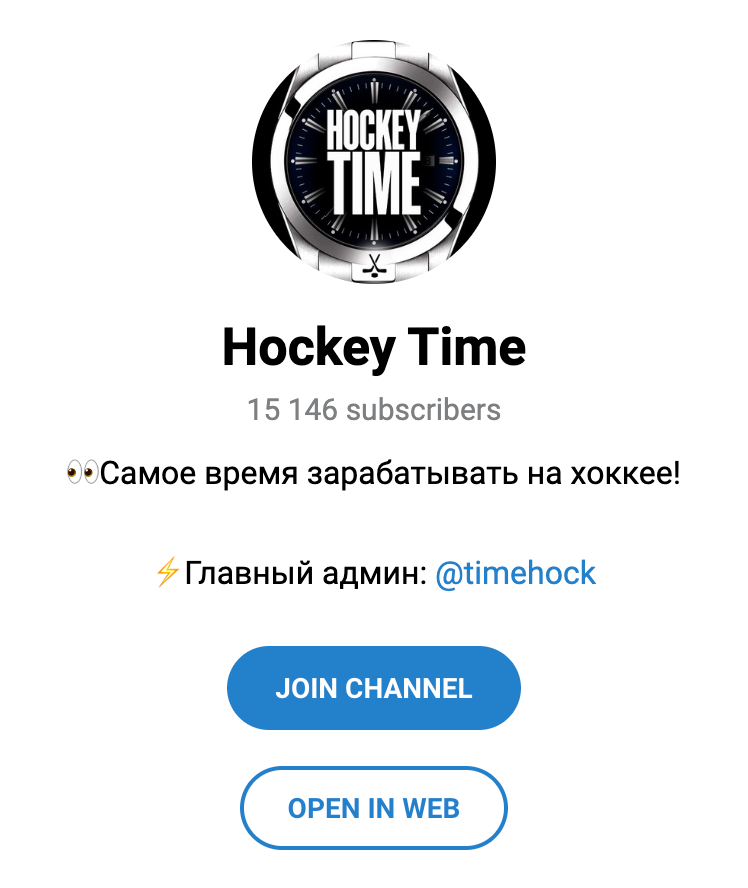This screenshot has height=888, width=748.
Task: Join the Hockey Time channel
Action: (374, 688)
